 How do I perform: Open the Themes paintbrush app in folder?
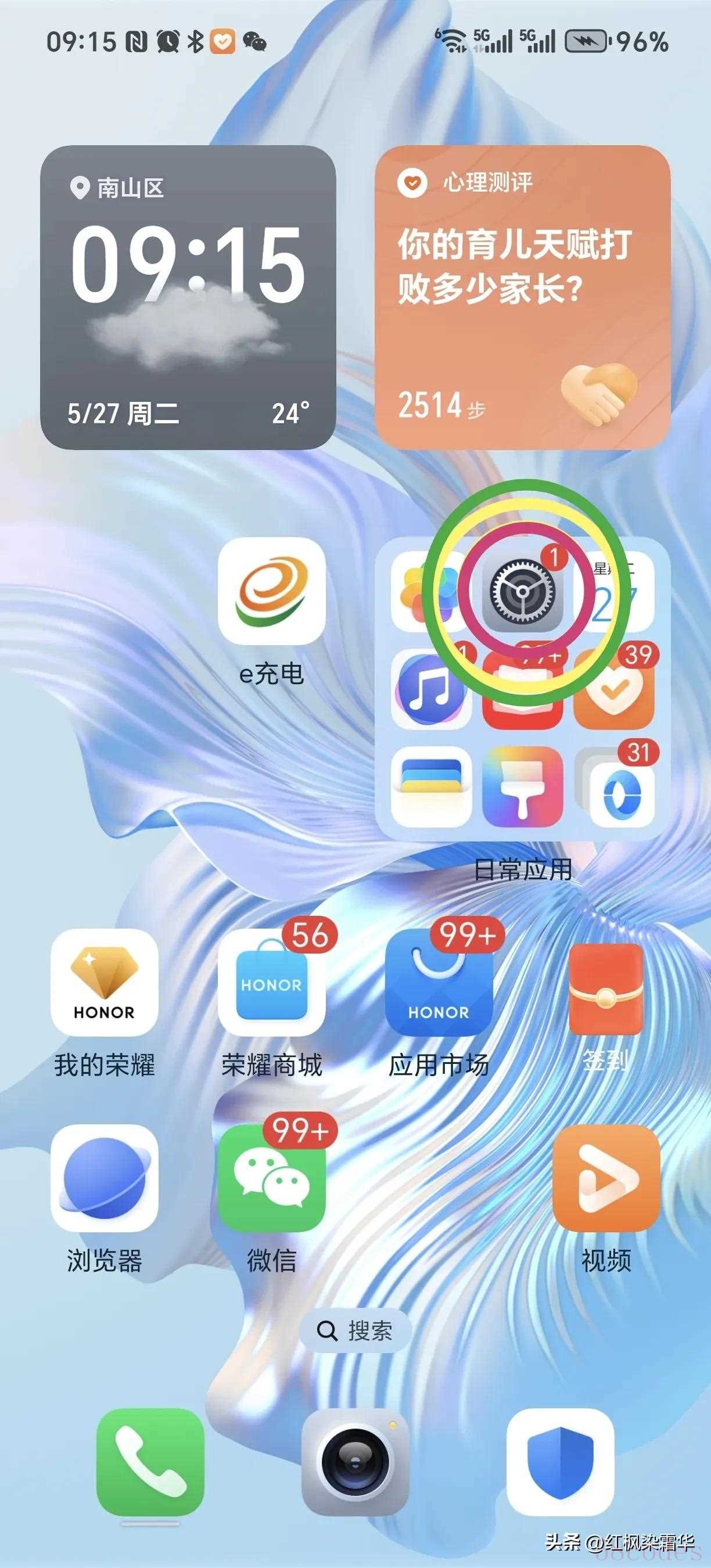tap(522, 786)
